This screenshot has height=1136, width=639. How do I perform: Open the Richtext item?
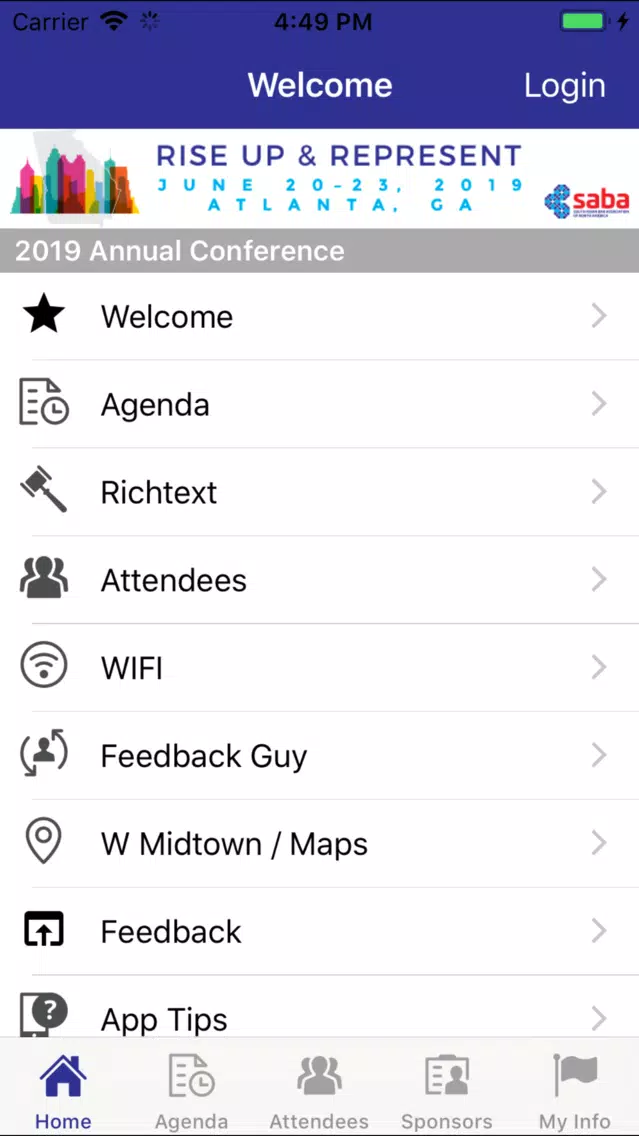320,492
